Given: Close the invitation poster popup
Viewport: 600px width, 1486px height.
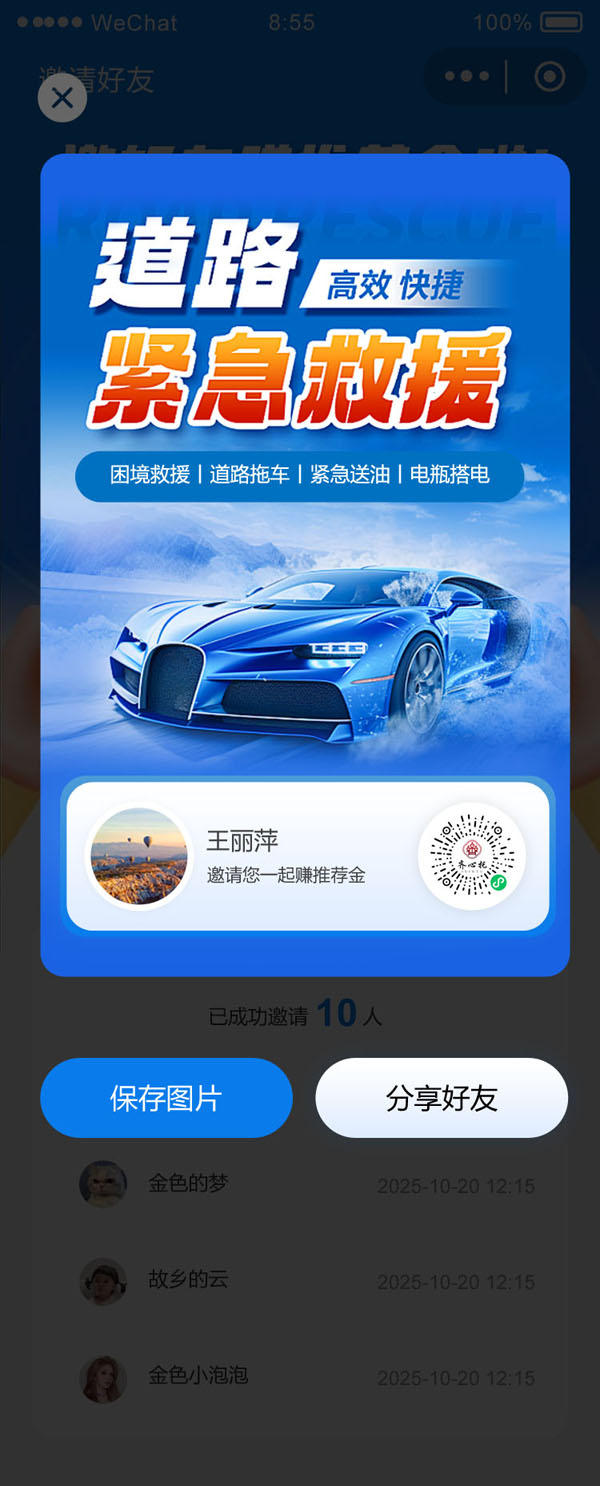Looking at the screenshot, I should coord(62,98).
